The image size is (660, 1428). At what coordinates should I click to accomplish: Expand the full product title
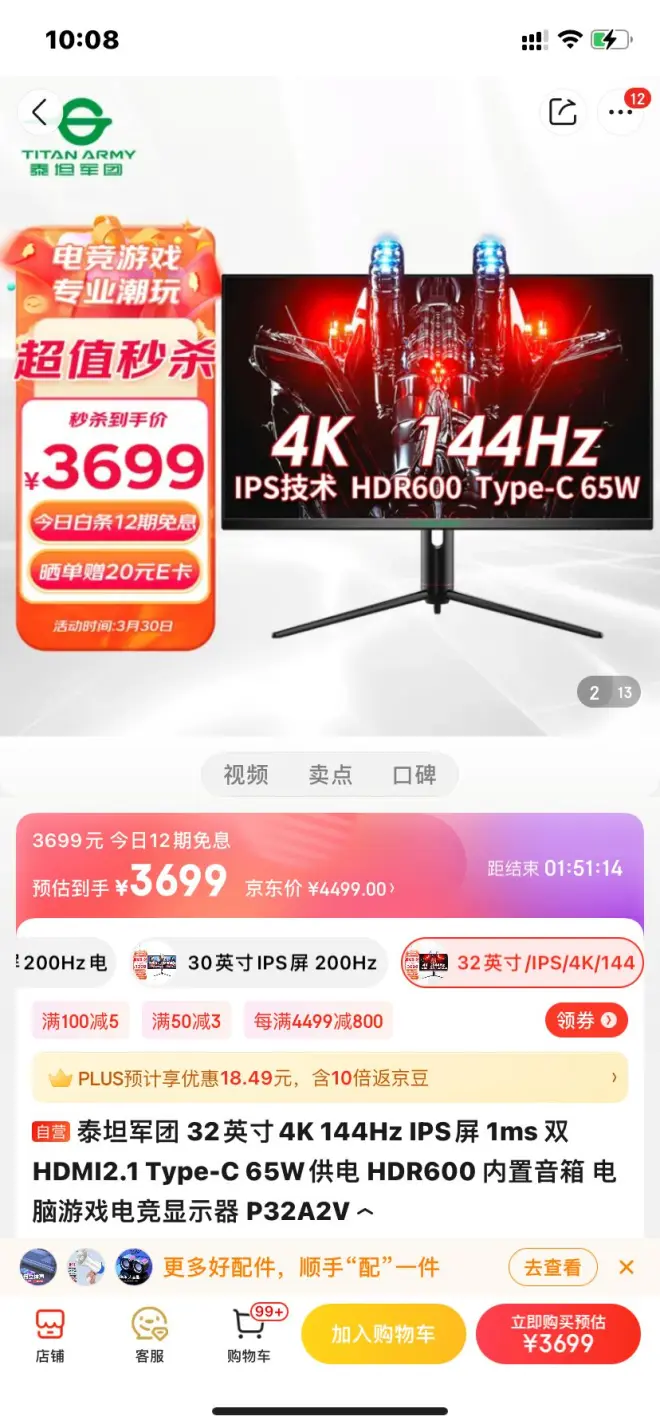(365, 1212)
